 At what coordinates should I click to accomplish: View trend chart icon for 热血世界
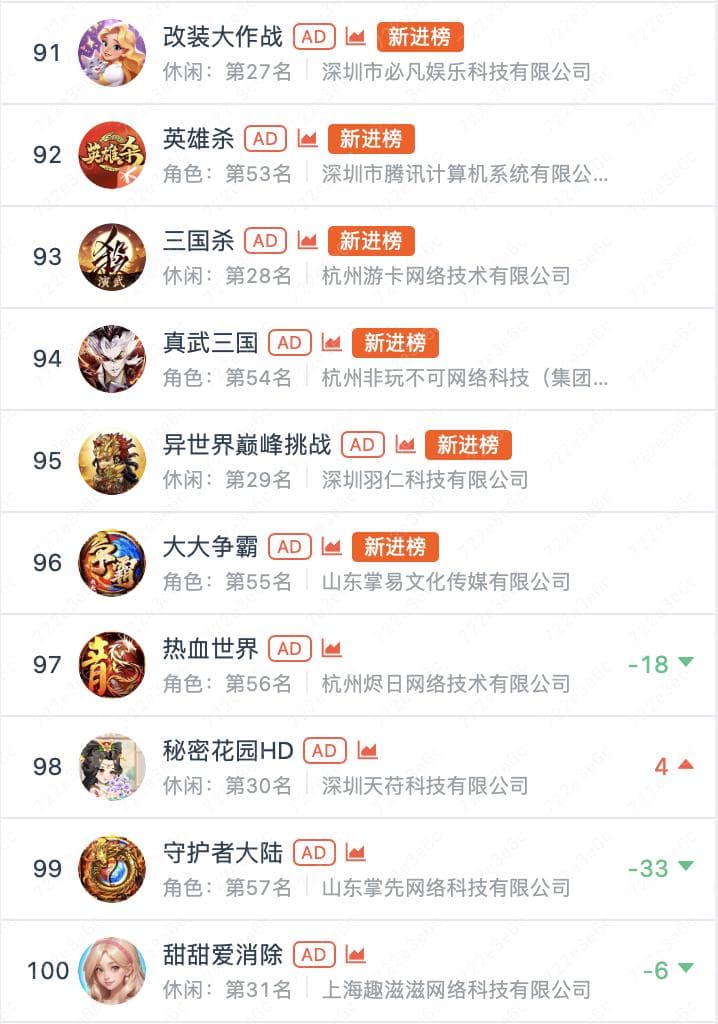coord(331,649)
